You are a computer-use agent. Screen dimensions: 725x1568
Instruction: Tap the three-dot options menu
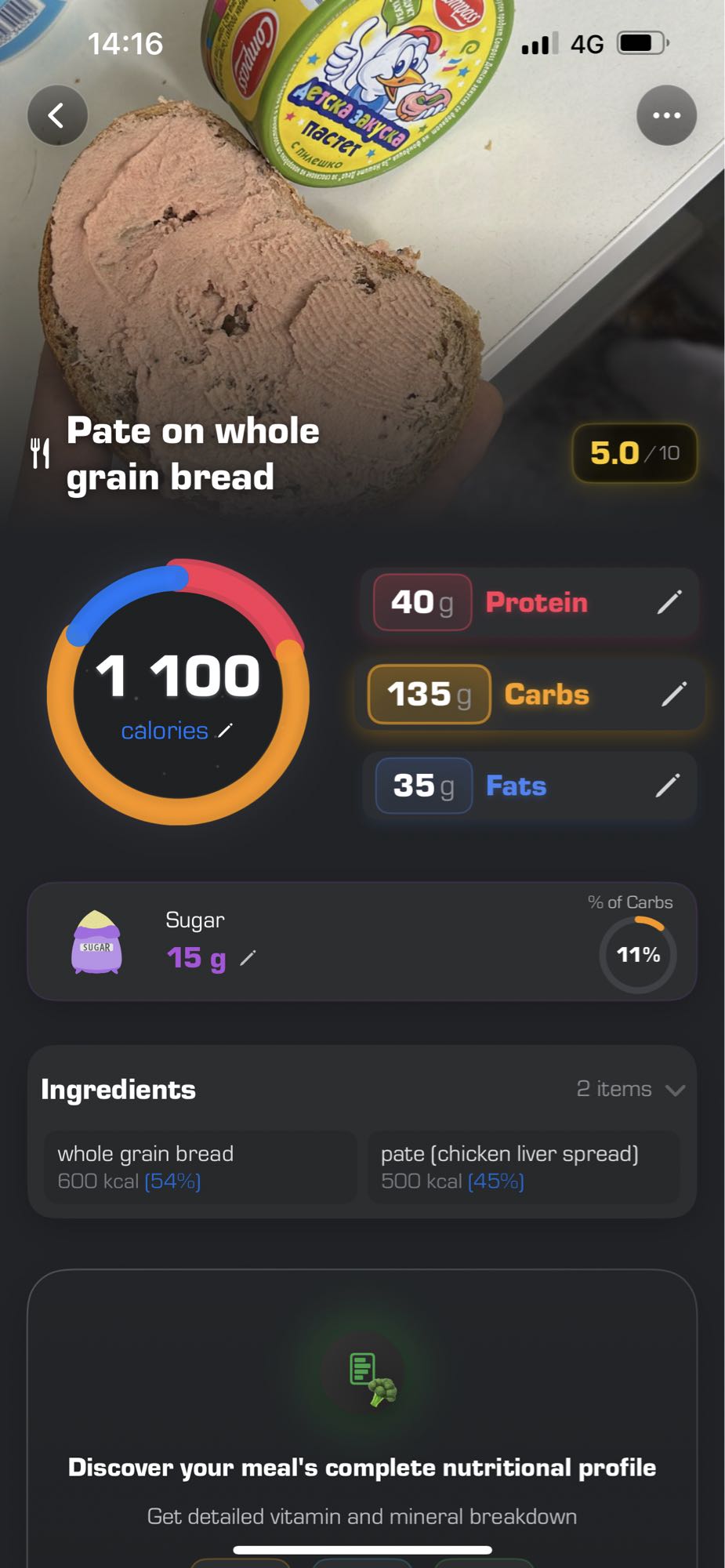click(x=665, y=114)
